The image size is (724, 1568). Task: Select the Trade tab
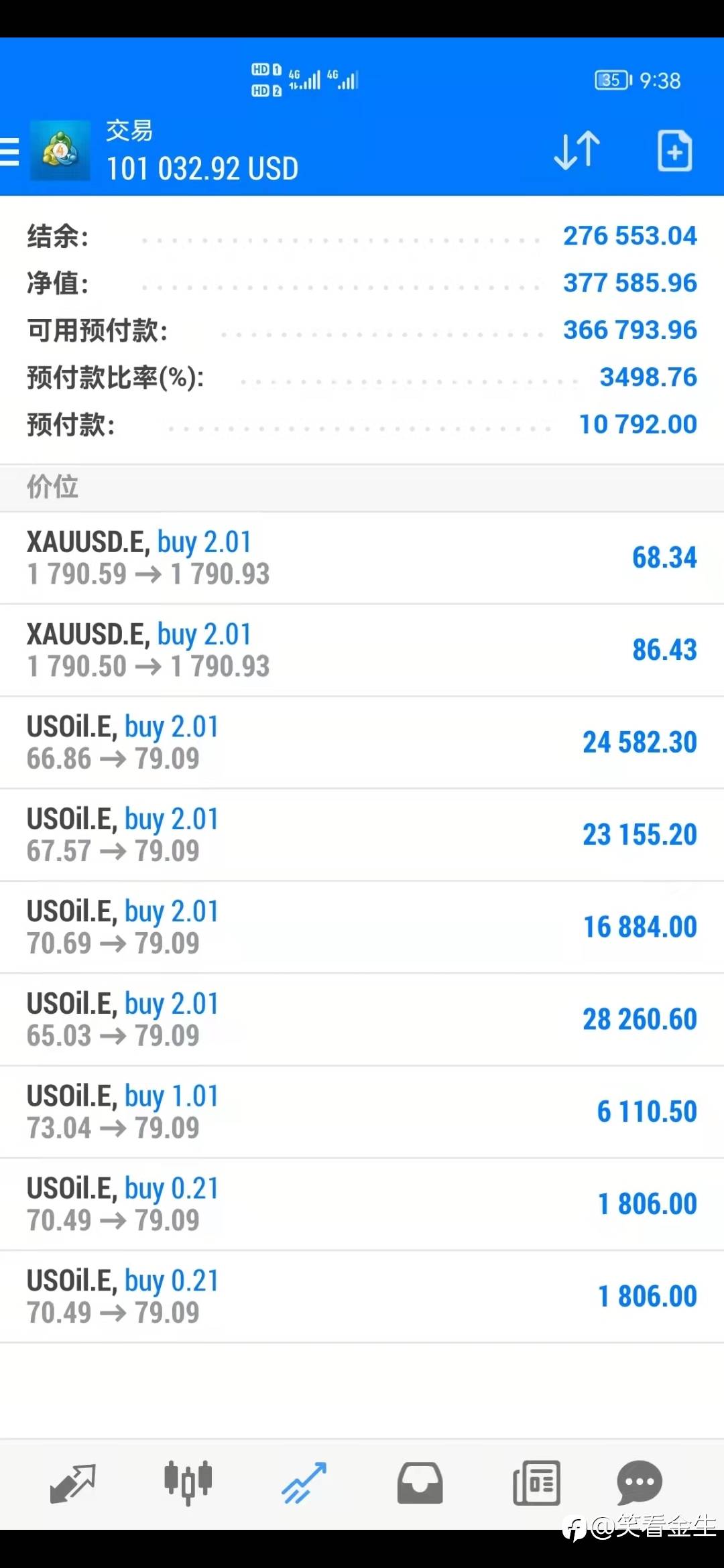pyautogui.click(x=304, y=1484)
